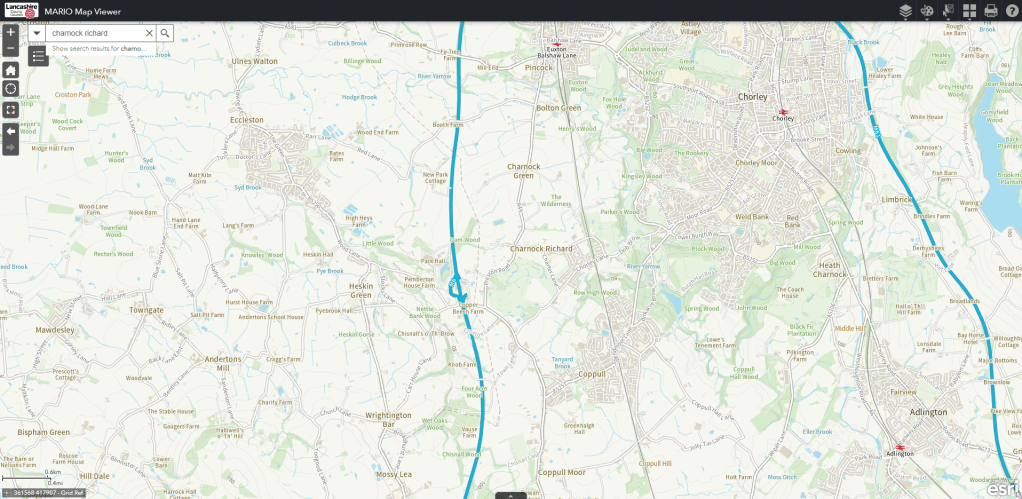Expand the bottom attribute panel handle

(510, 495)
